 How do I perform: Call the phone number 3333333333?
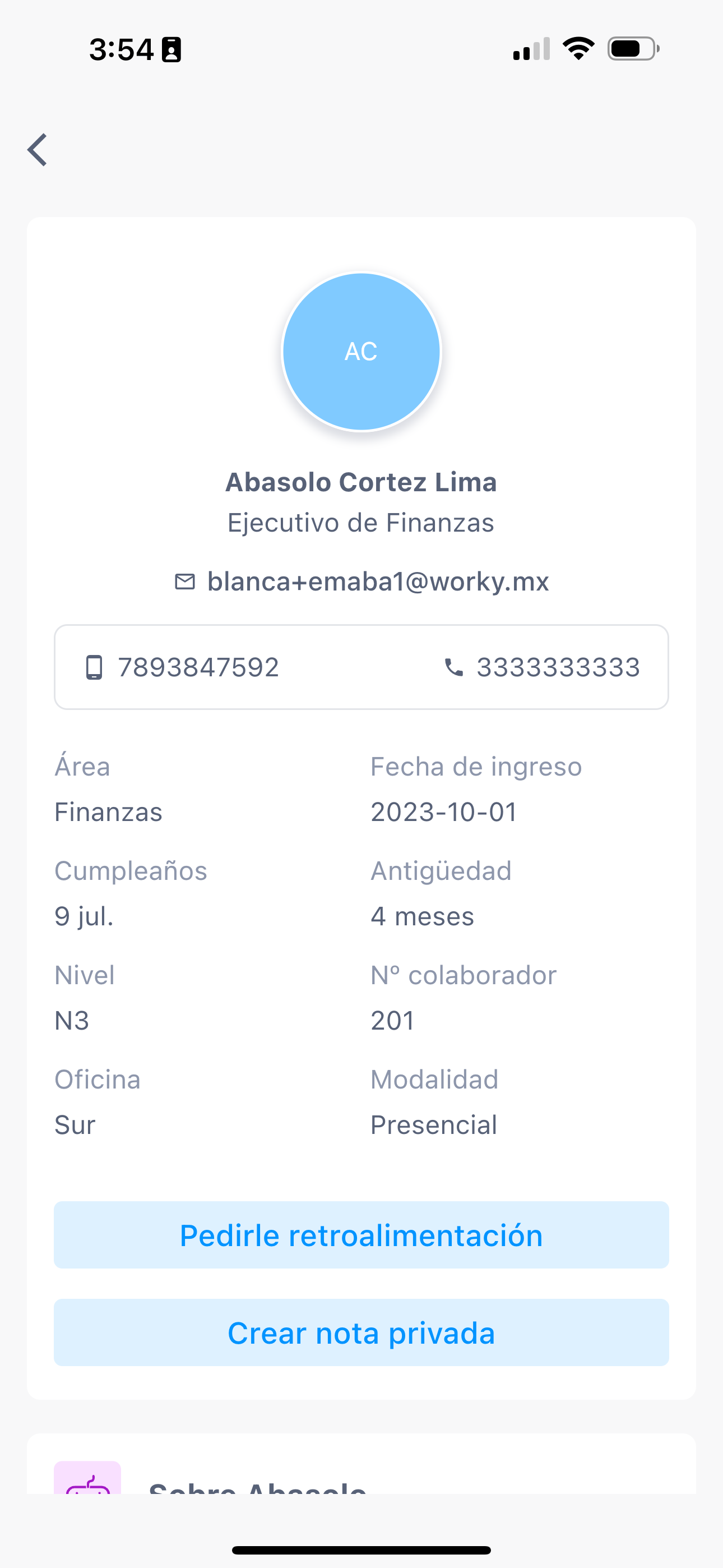541,667
